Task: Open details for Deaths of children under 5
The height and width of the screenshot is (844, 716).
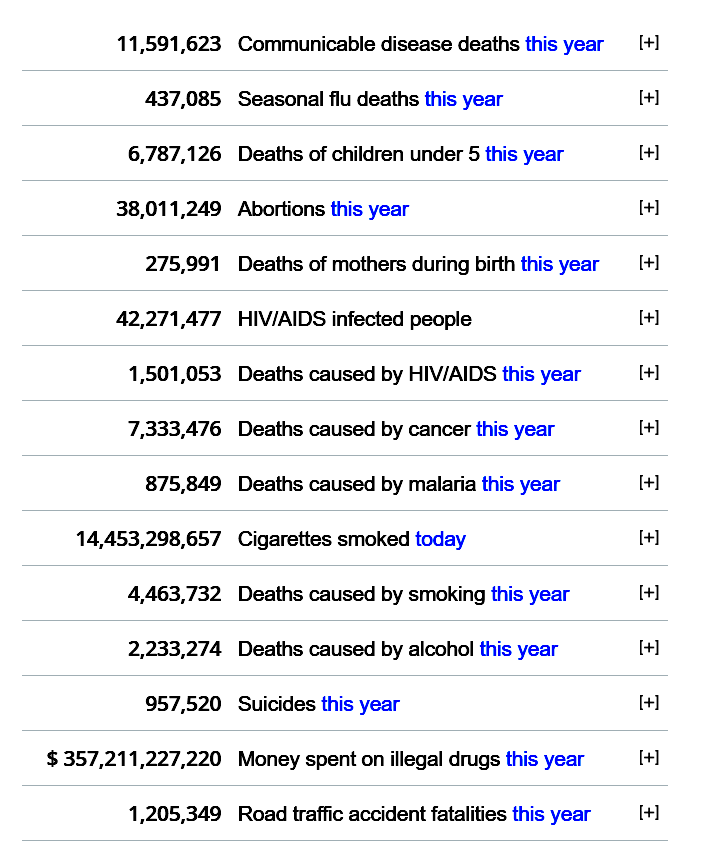Action: click(649, 152)
